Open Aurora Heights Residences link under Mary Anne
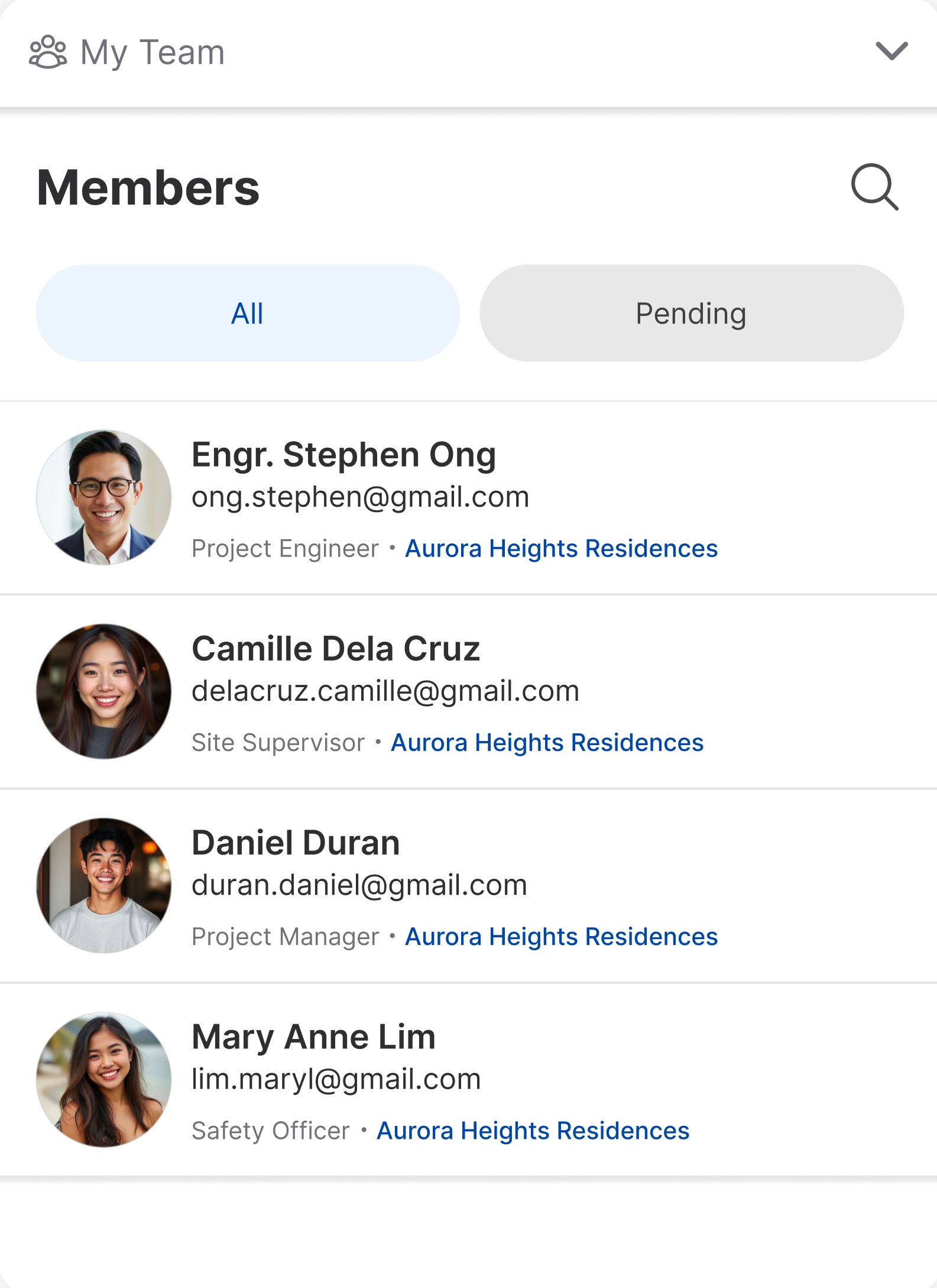937x1288 pixels. click(x=533, y=1131)
